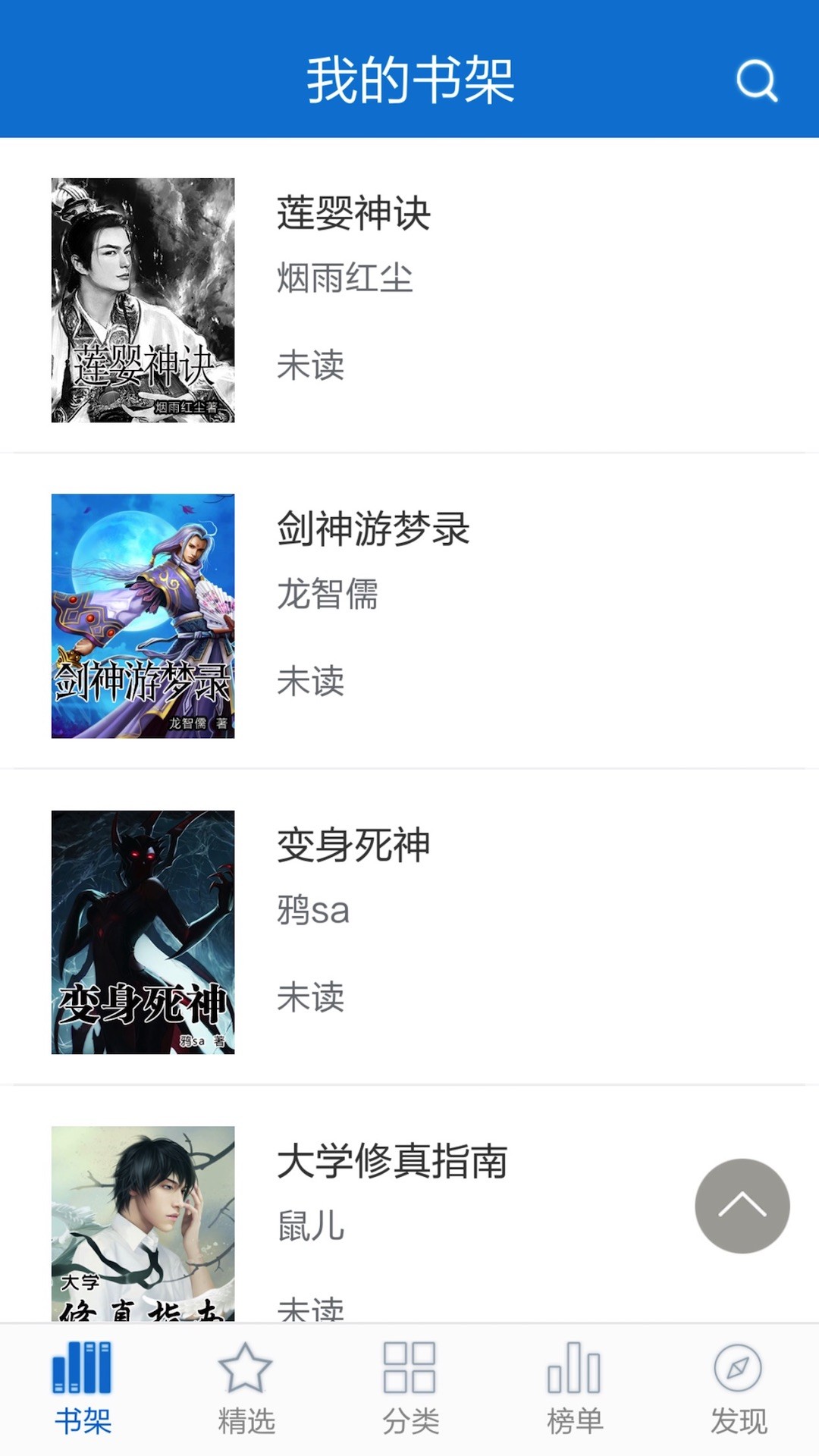Open the search icon in the header
Image resolution: width=819 pixels, height=1456 pixels.
click(x=757, y=80)
